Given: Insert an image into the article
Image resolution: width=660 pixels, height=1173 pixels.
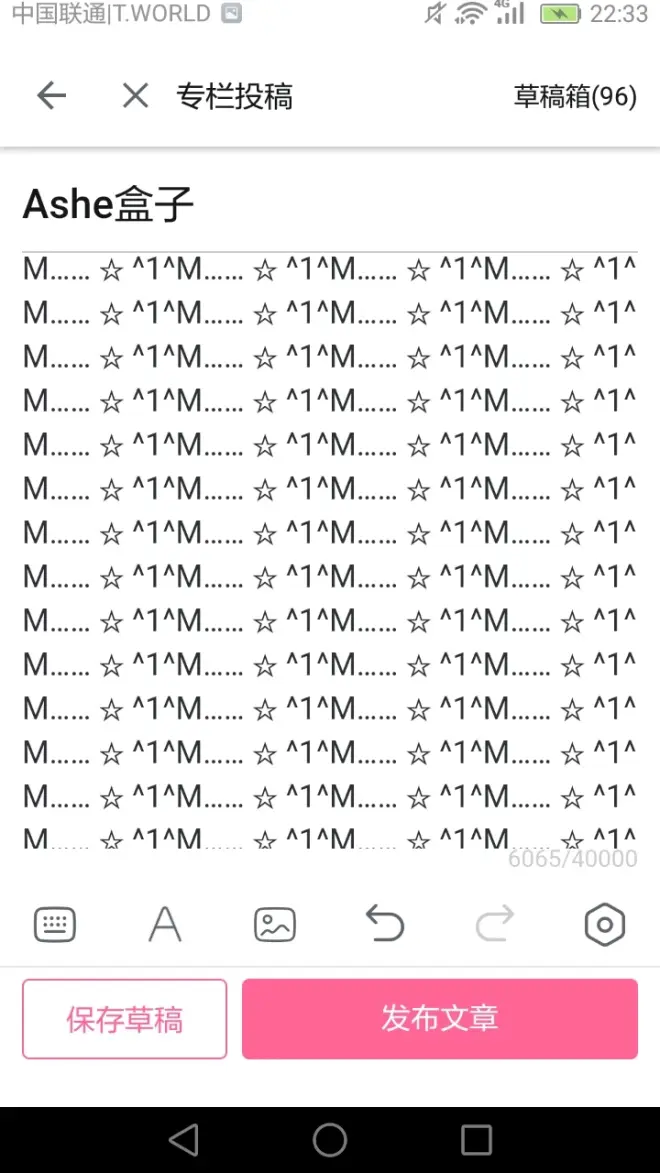Looking at the screenshot, I should [x=275, y=924].
